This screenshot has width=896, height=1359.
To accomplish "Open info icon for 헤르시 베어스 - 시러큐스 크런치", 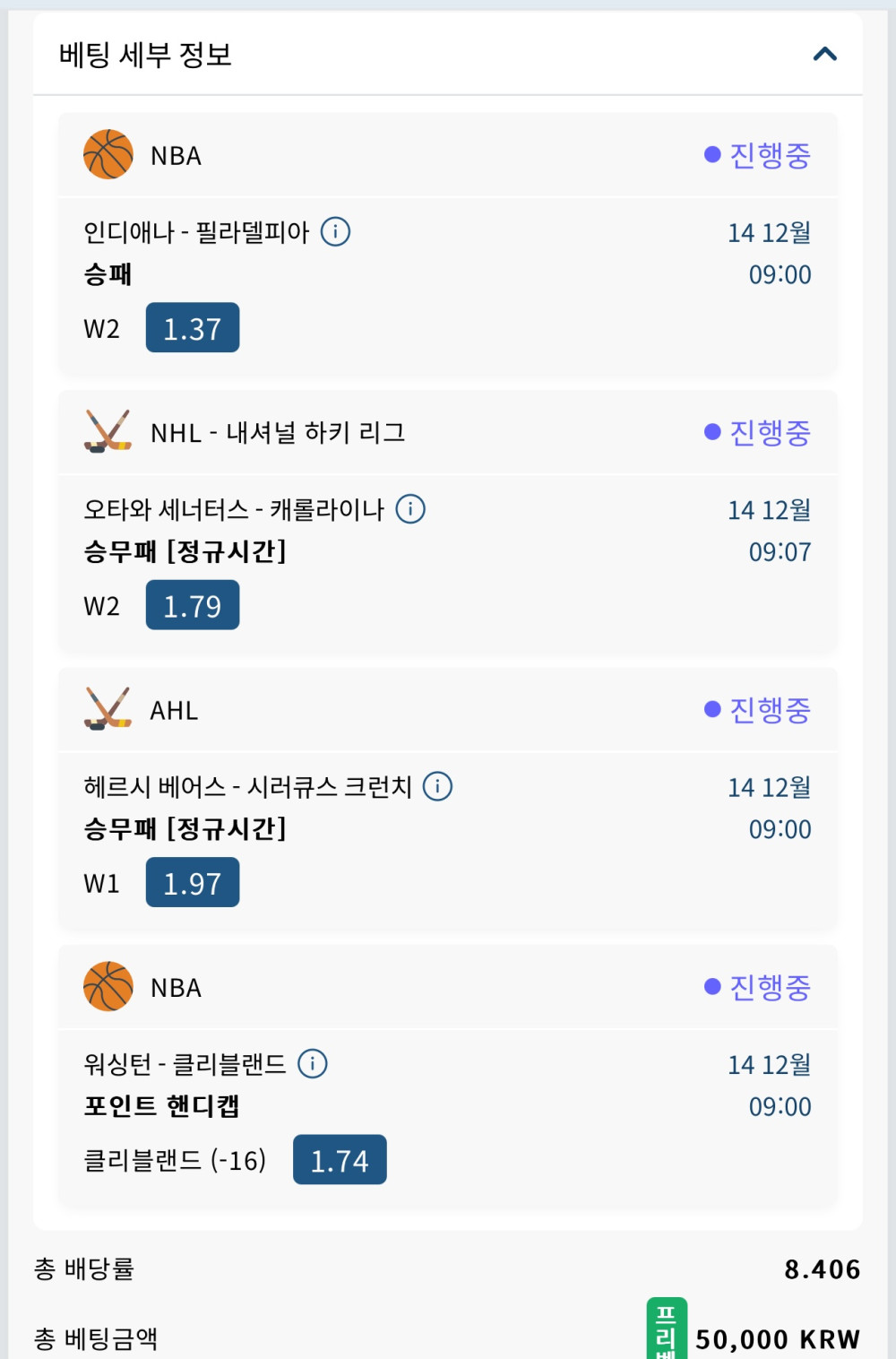I will click(437, 786).
